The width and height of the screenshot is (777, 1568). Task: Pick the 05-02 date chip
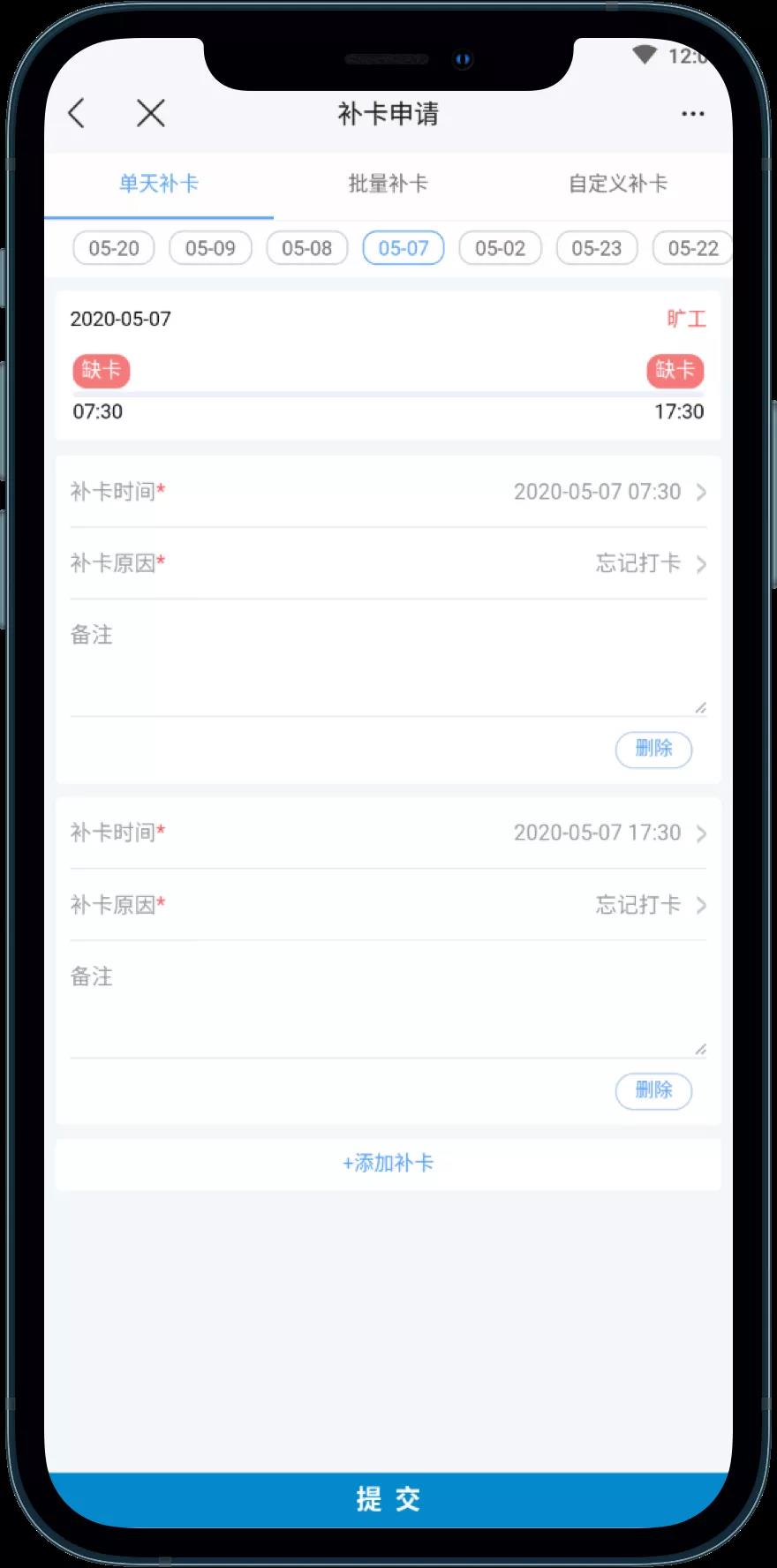(x=500, y=248)
